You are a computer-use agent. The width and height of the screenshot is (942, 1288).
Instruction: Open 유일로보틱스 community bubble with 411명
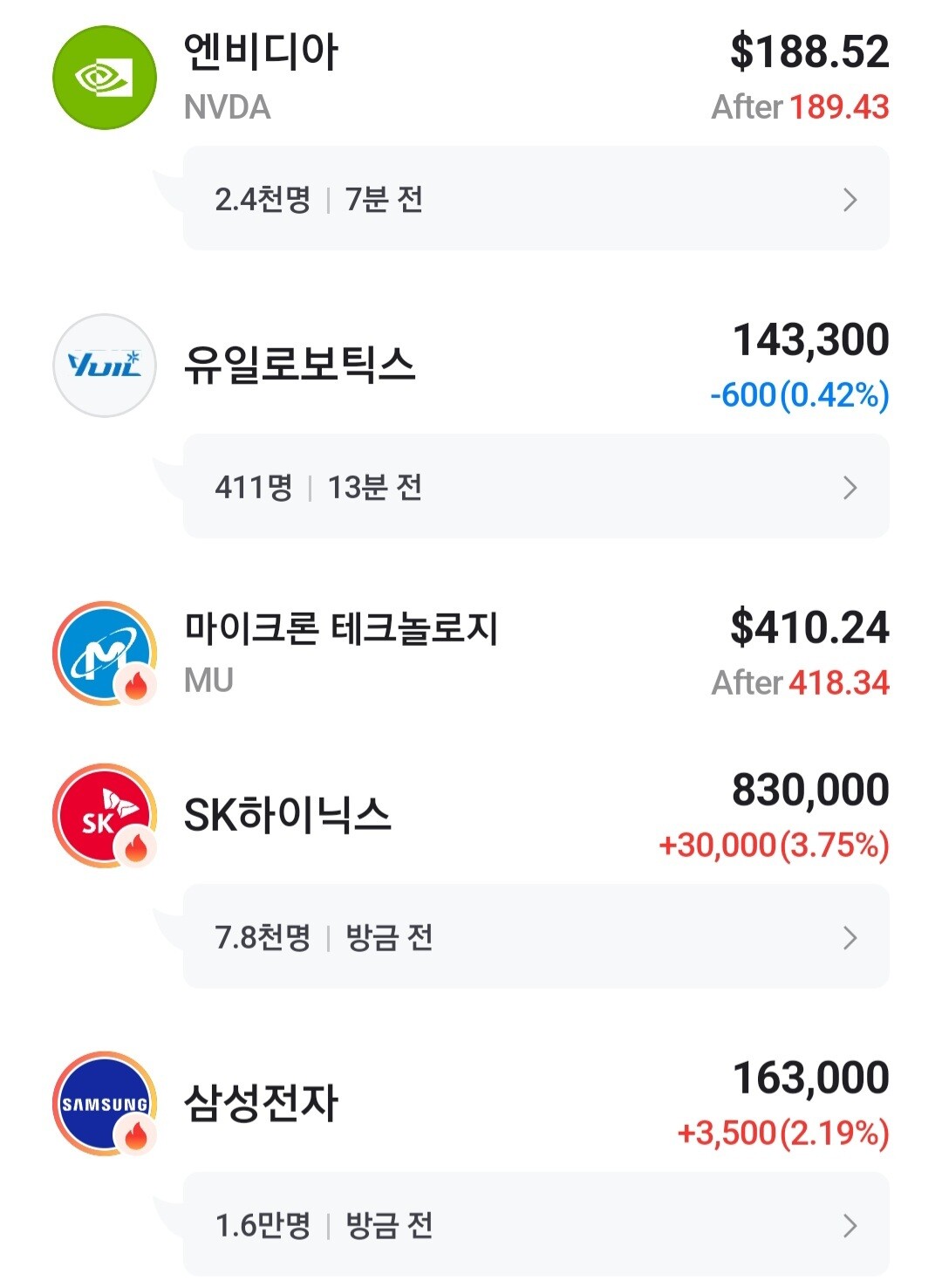536,487
